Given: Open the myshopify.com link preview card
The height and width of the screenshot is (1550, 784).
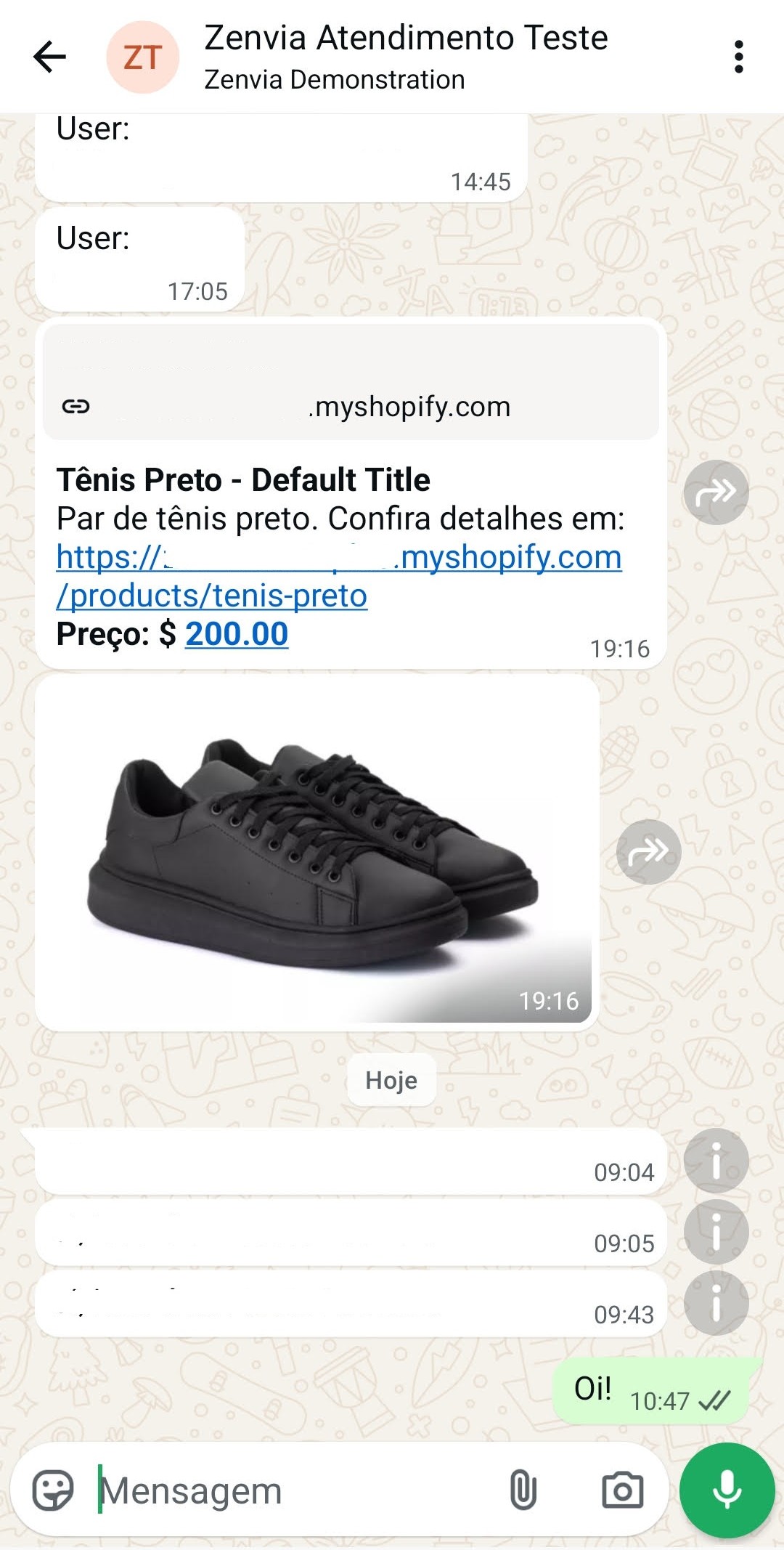Looking at the screenshot, I should pyautogui.click(x=351, y=383).
